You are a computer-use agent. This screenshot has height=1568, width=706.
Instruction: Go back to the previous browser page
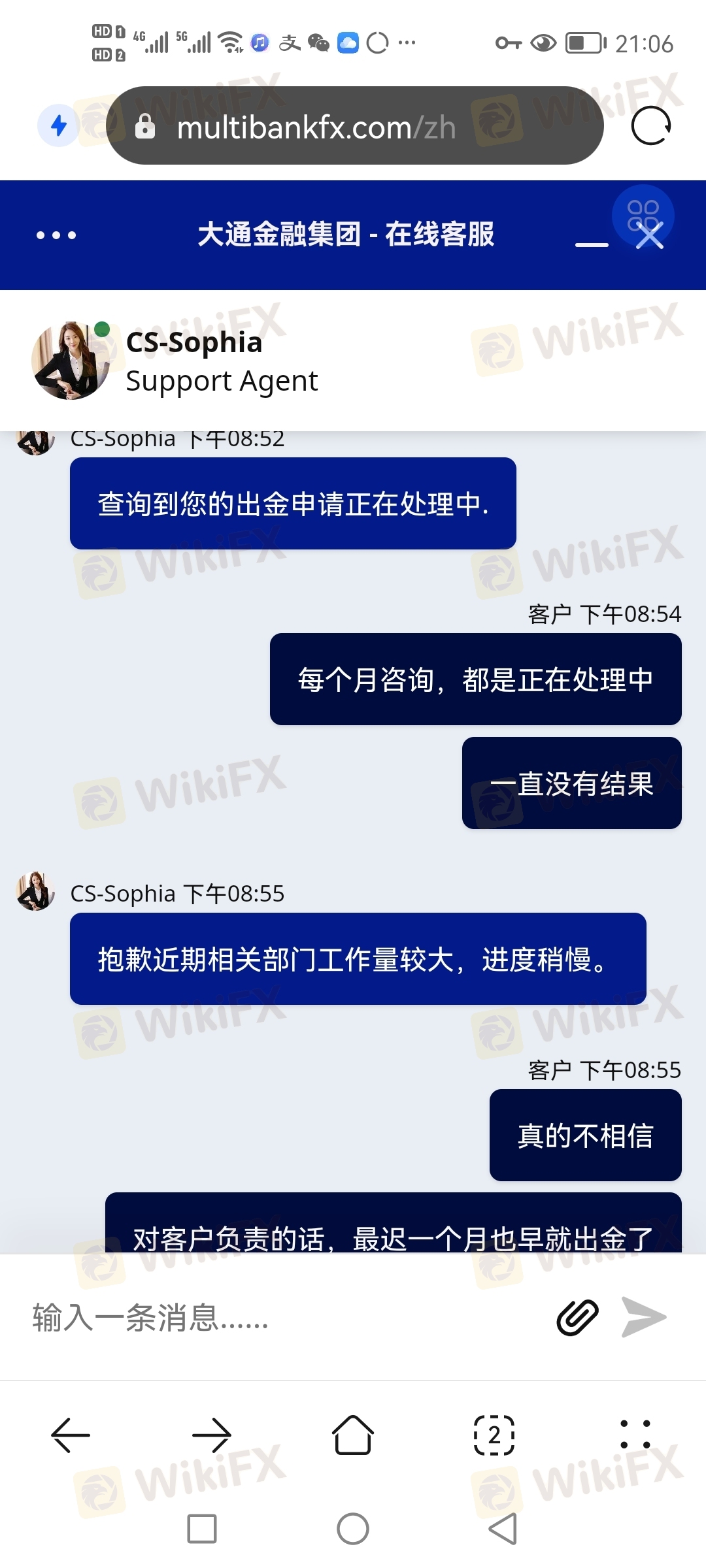pyautogui.click(x=71, y=1435)
